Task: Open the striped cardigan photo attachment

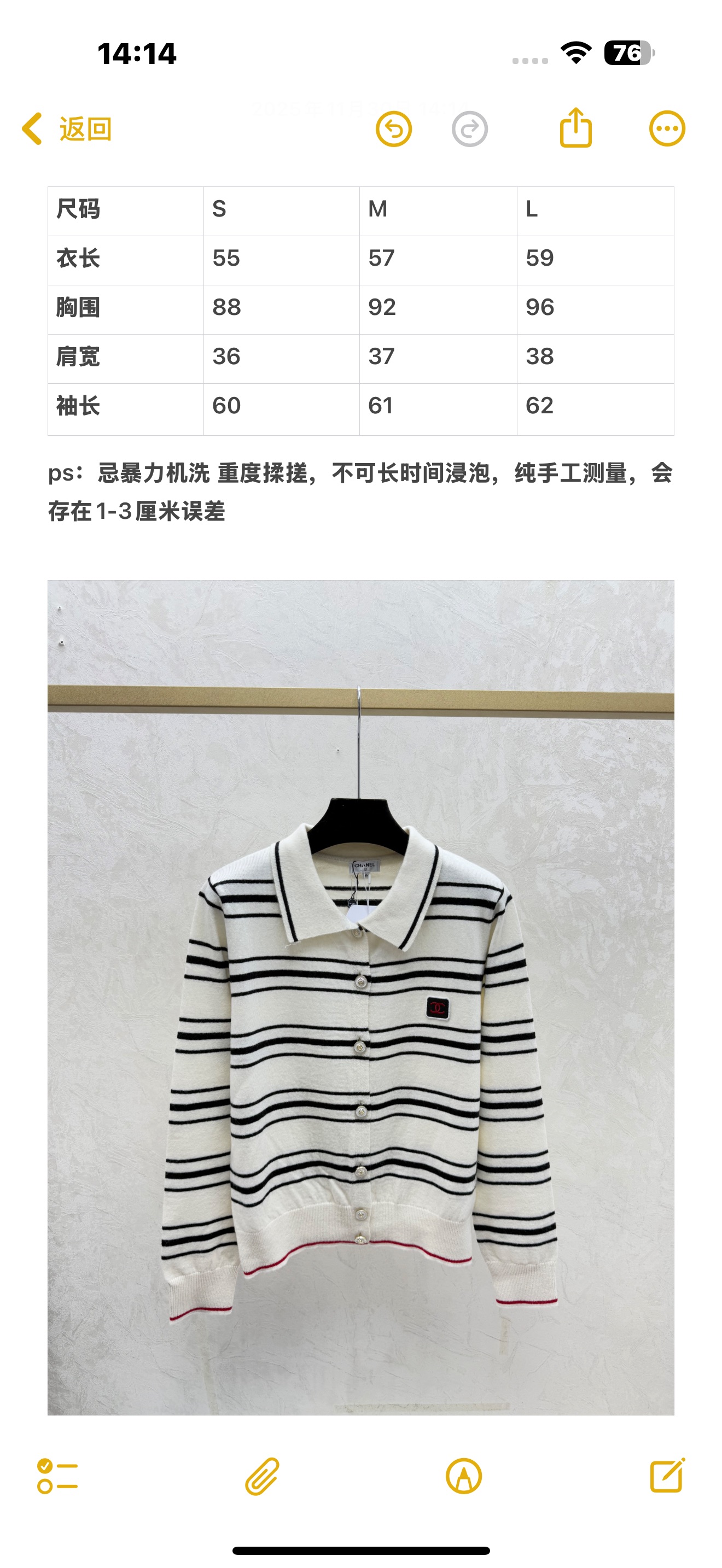Action: pos(360,997)
